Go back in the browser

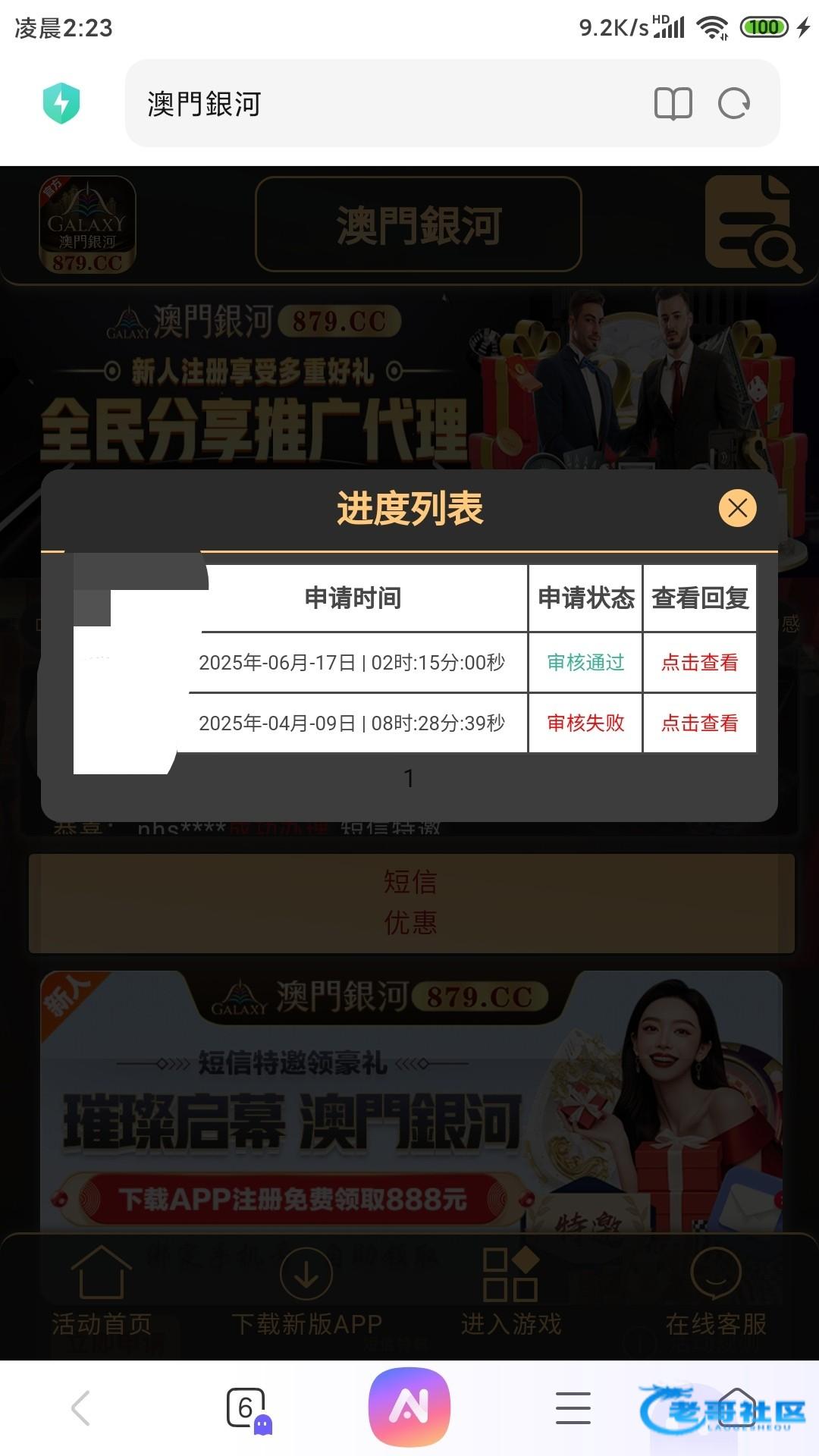(80, 1408)
